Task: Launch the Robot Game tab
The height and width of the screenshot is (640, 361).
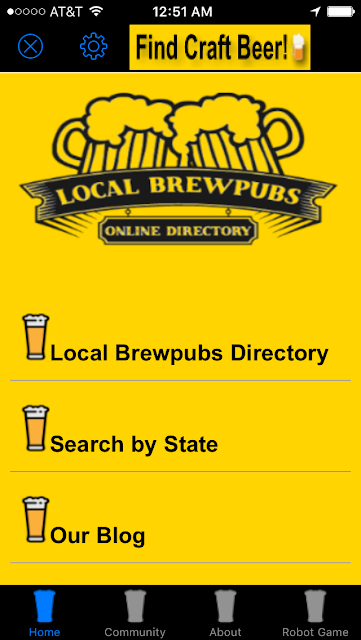Action: (315, 613)
